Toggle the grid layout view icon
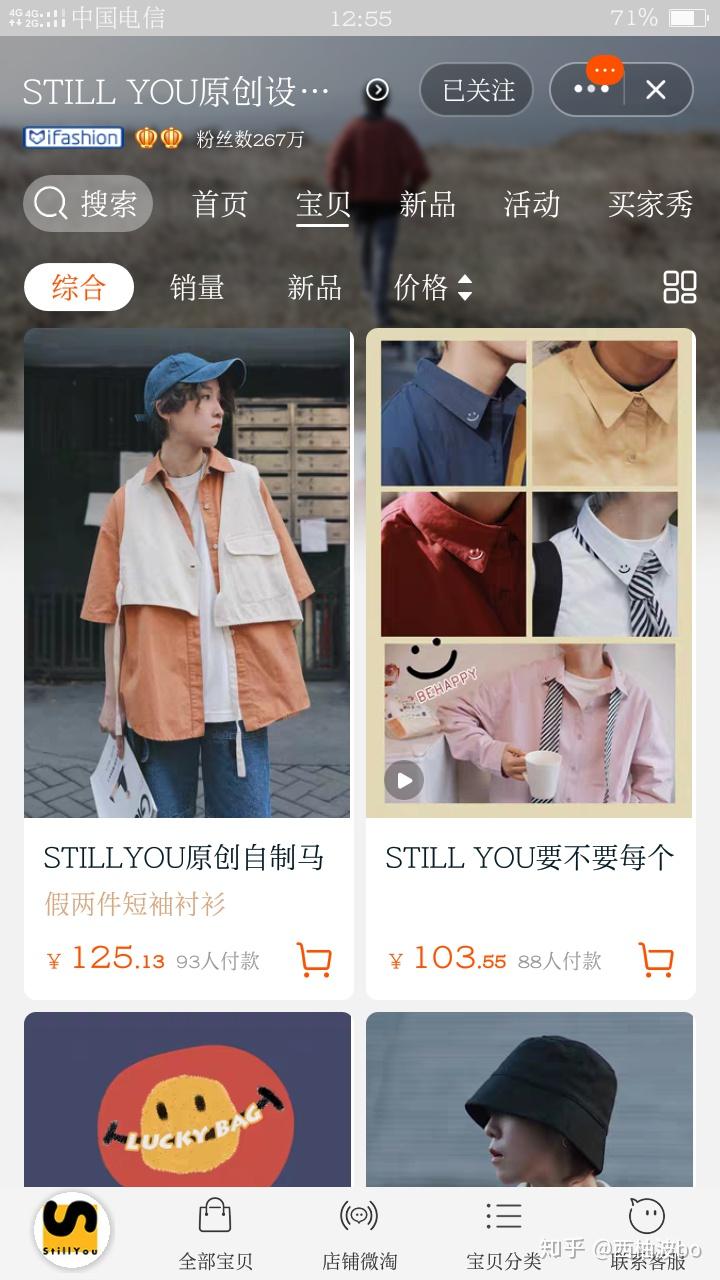This screenshot has height=1280, width=720. pos(680,287)
